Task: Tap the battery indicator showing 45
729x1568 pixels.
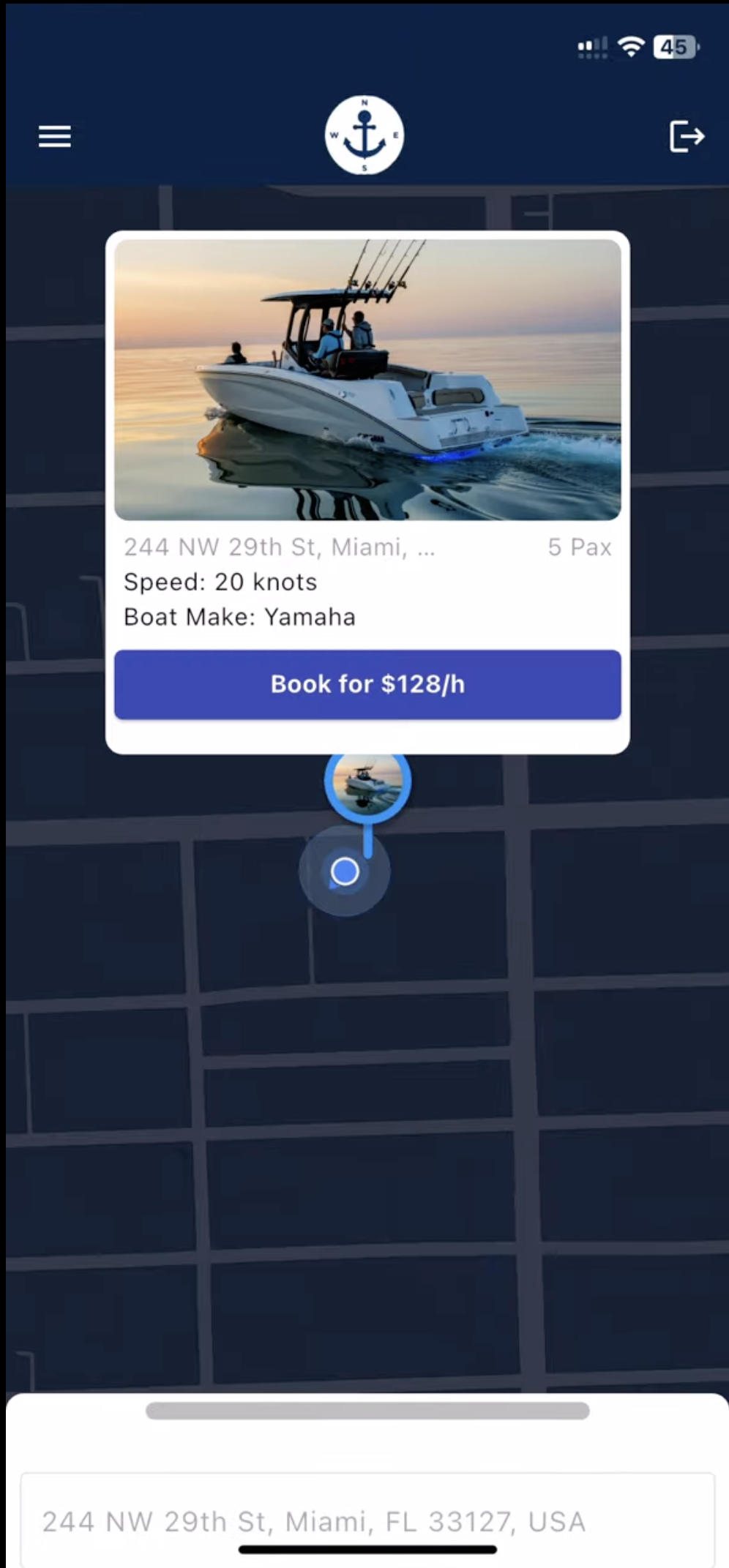Action: (672, 47)
